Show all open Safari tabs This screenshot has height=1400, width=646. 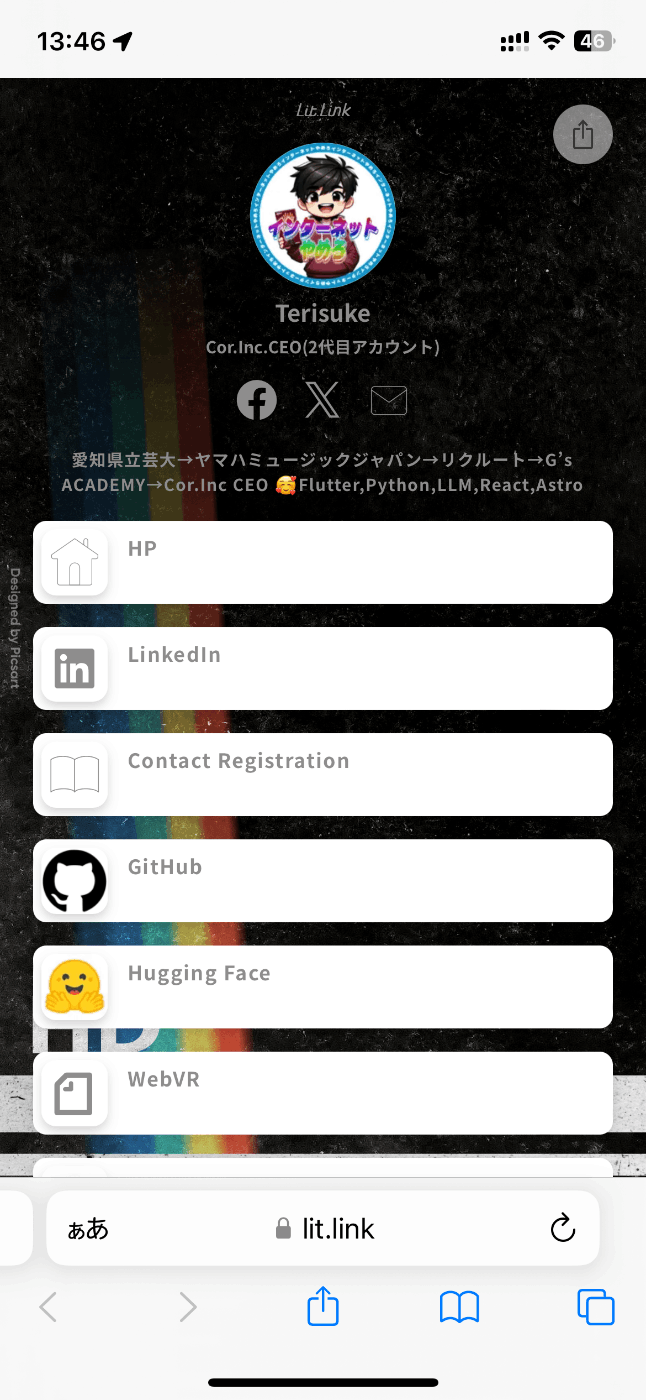click(x=595, y=1306)
